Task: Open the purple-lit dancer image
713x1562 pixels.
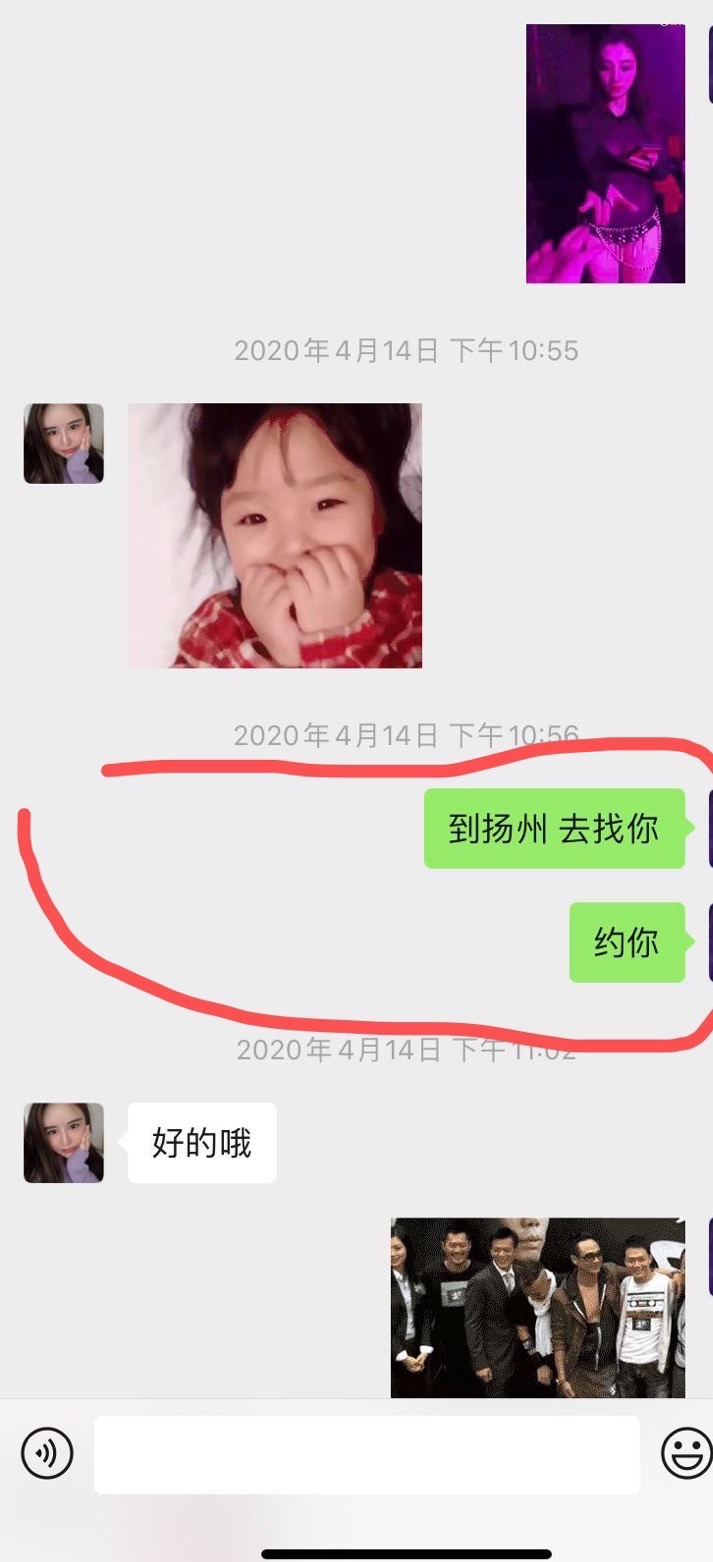Action: (x=605, y=153)
